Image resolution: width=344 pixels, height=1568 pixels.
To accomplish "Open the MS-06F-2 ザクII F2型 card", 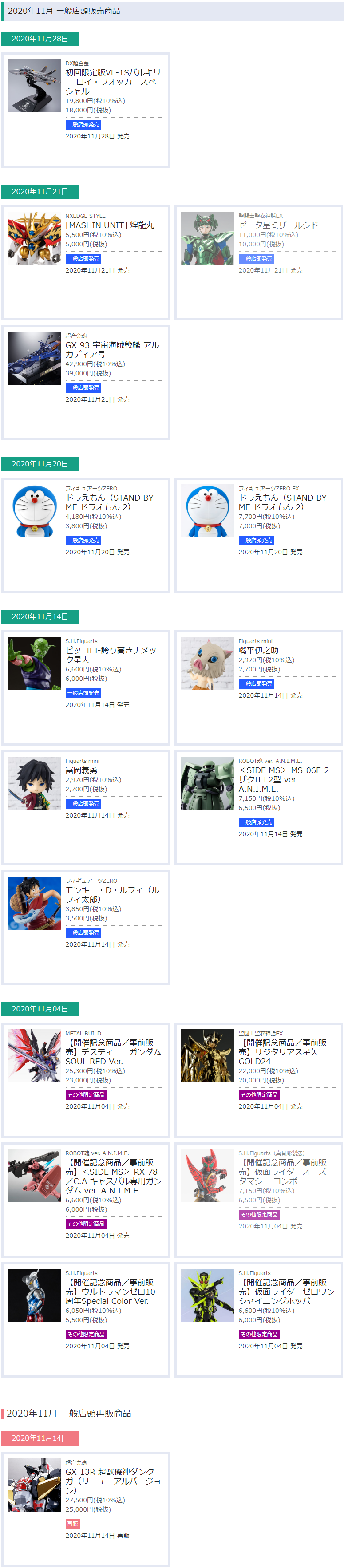I will 259,807.
